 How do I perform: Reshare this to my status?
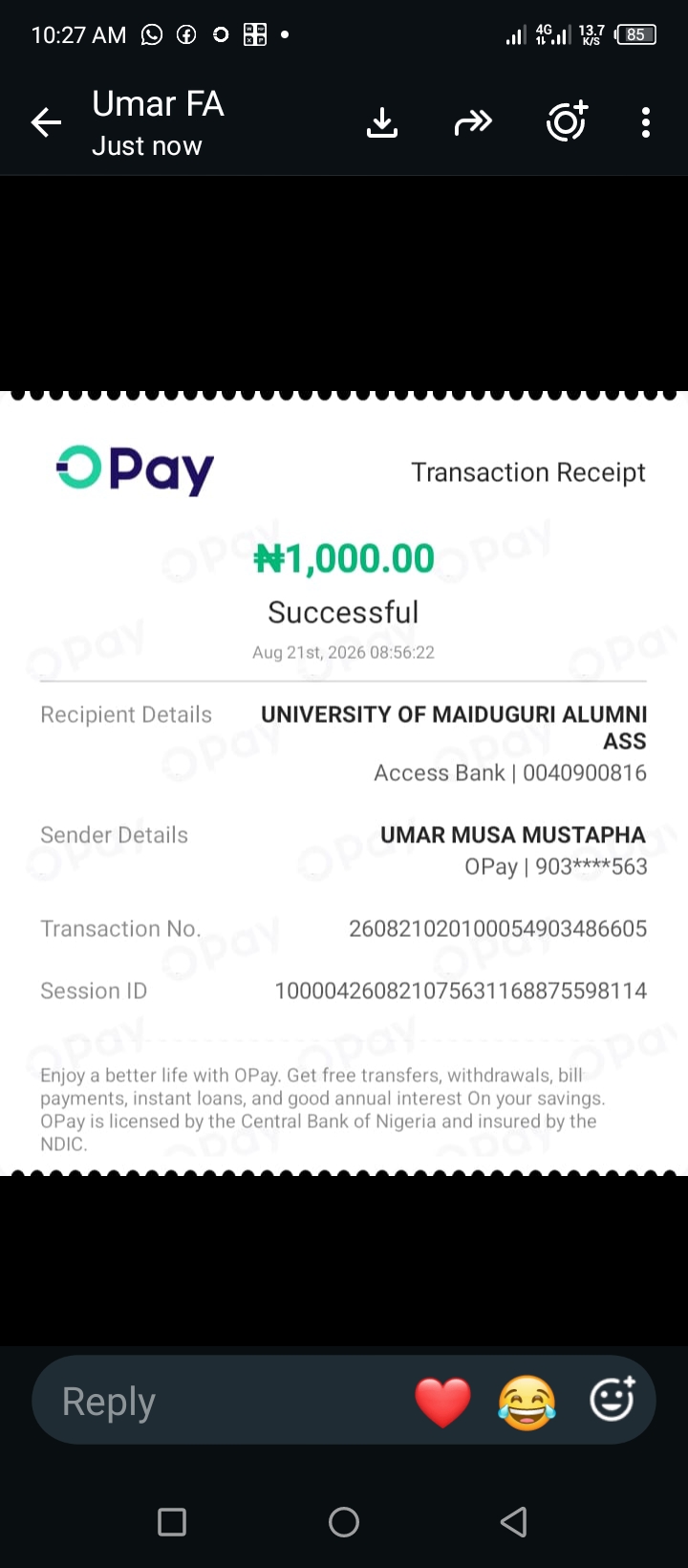567,121
